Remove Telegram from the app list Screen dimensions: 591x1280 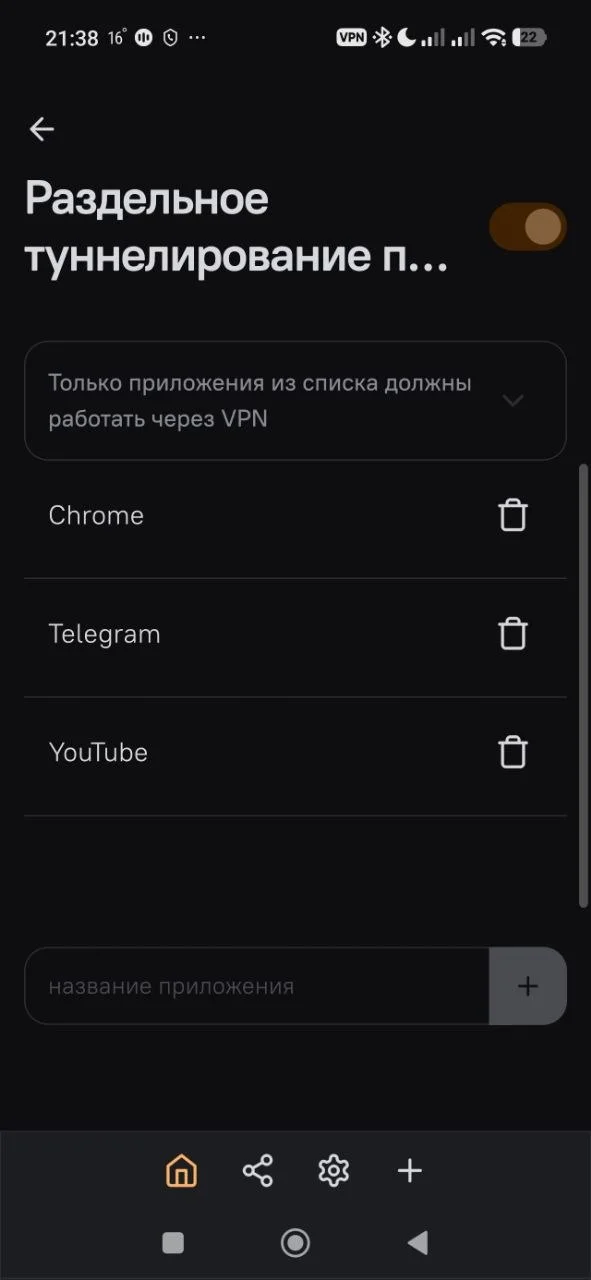pyautogui.click(x=513, y=634)
